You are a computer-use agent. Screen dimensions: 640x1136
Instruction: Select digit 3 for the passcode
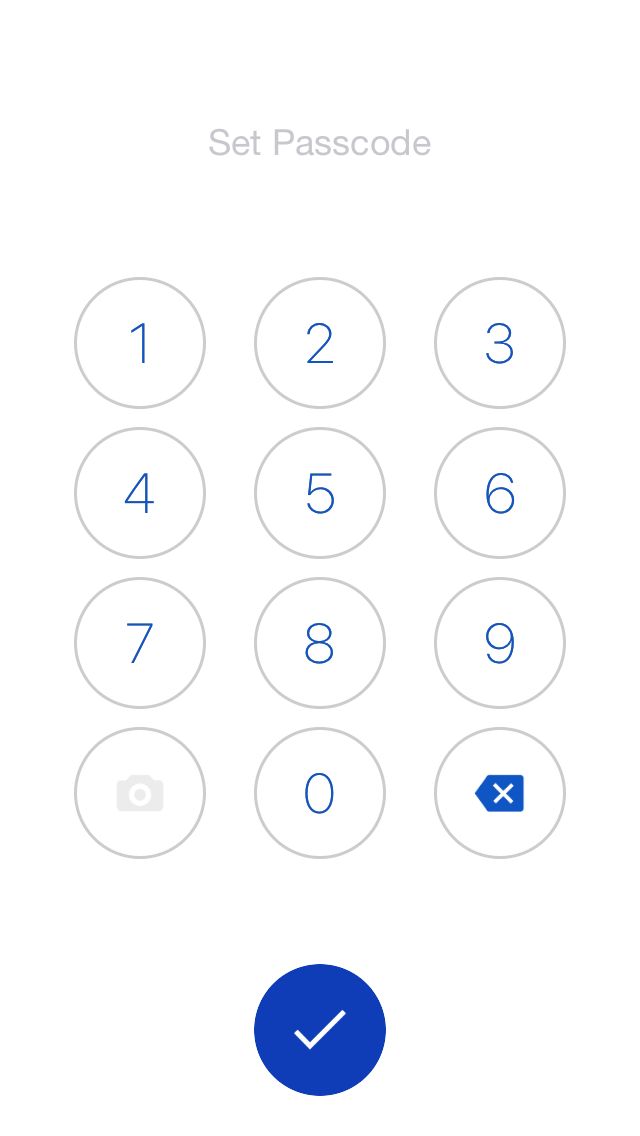499,343
